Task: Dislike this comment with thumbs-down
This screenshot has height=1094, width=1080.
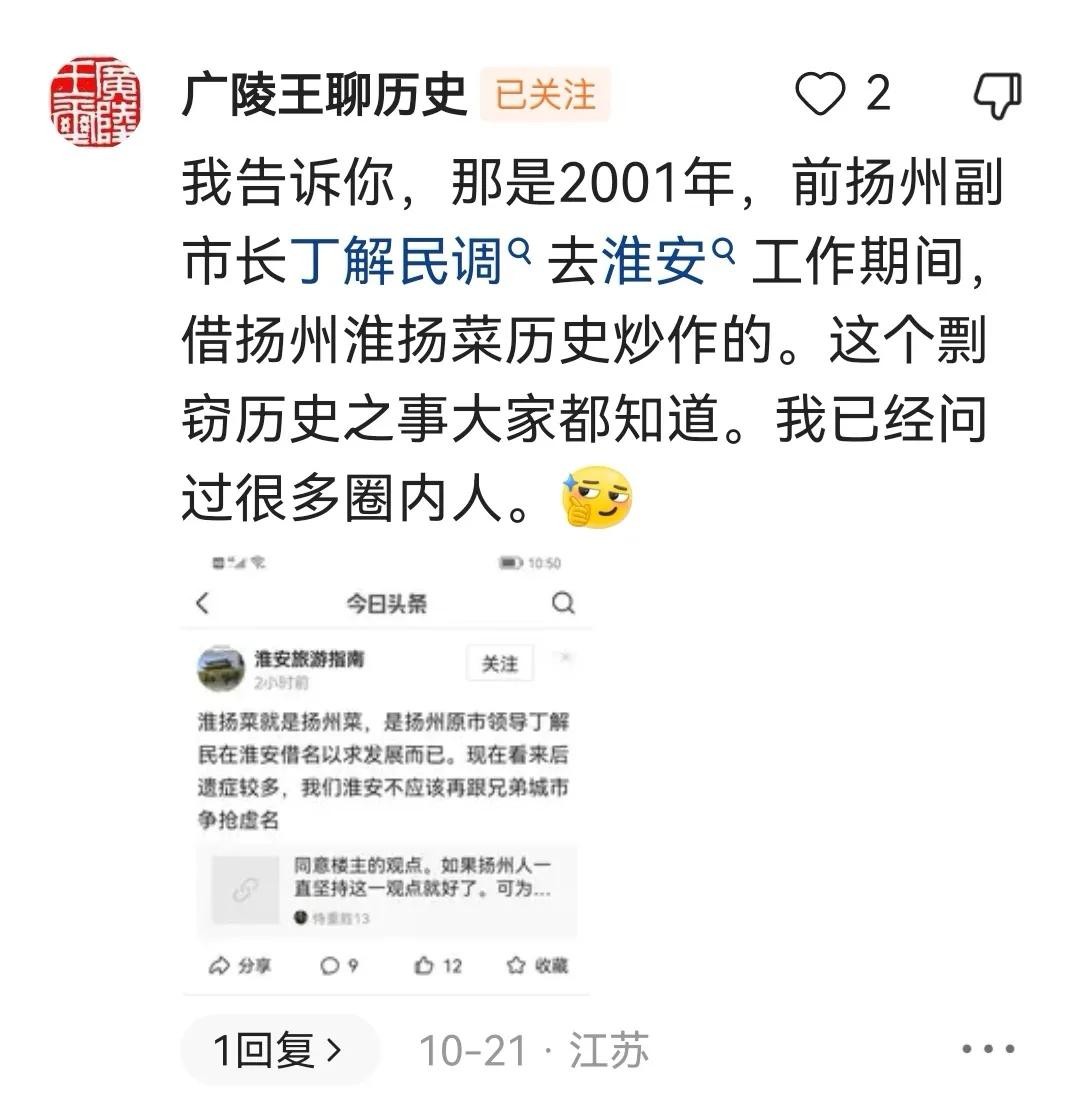Action: [997, 96]
